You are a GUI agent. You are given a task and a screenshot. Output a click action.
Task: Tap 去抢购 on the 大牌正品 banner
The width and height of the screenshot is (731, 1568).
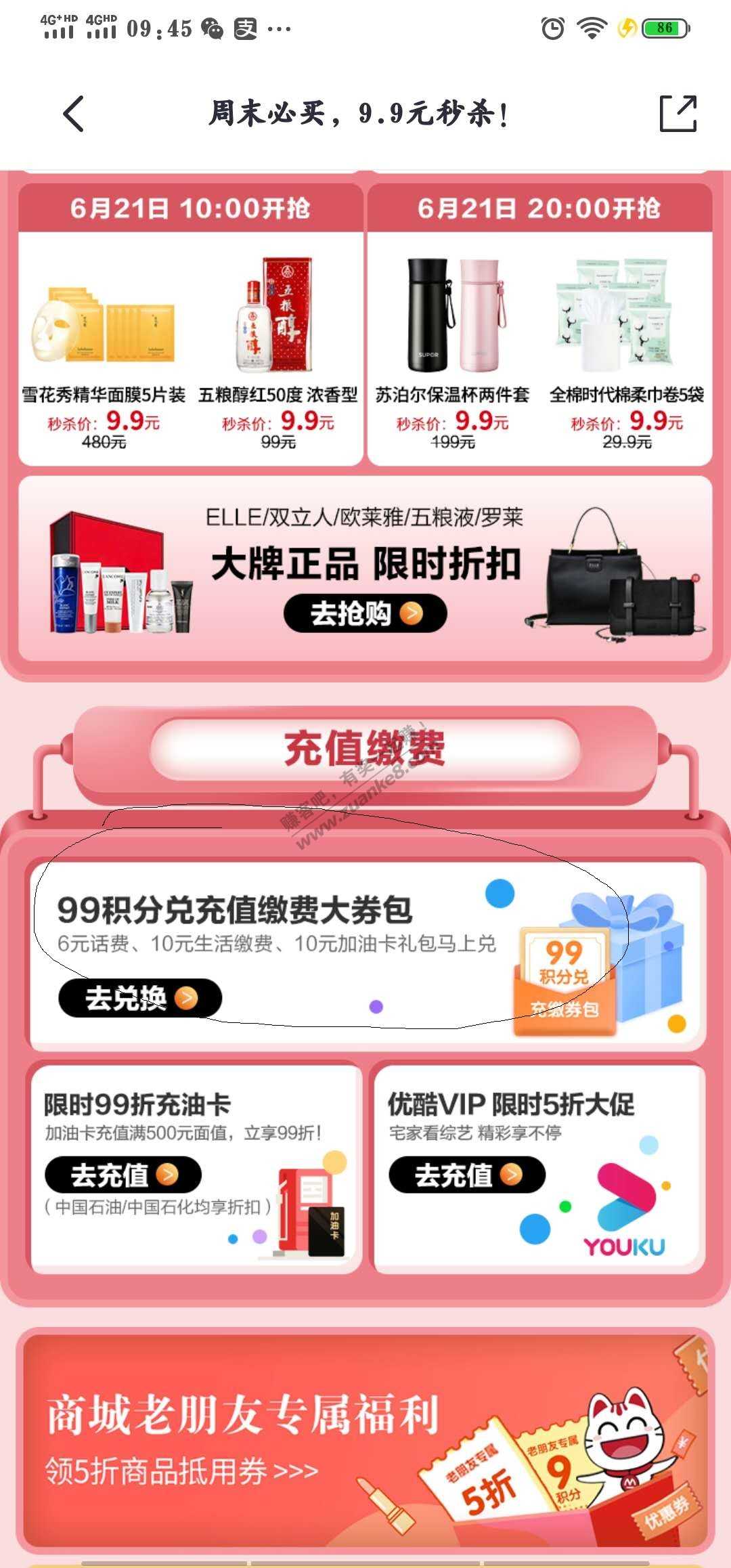365,613
